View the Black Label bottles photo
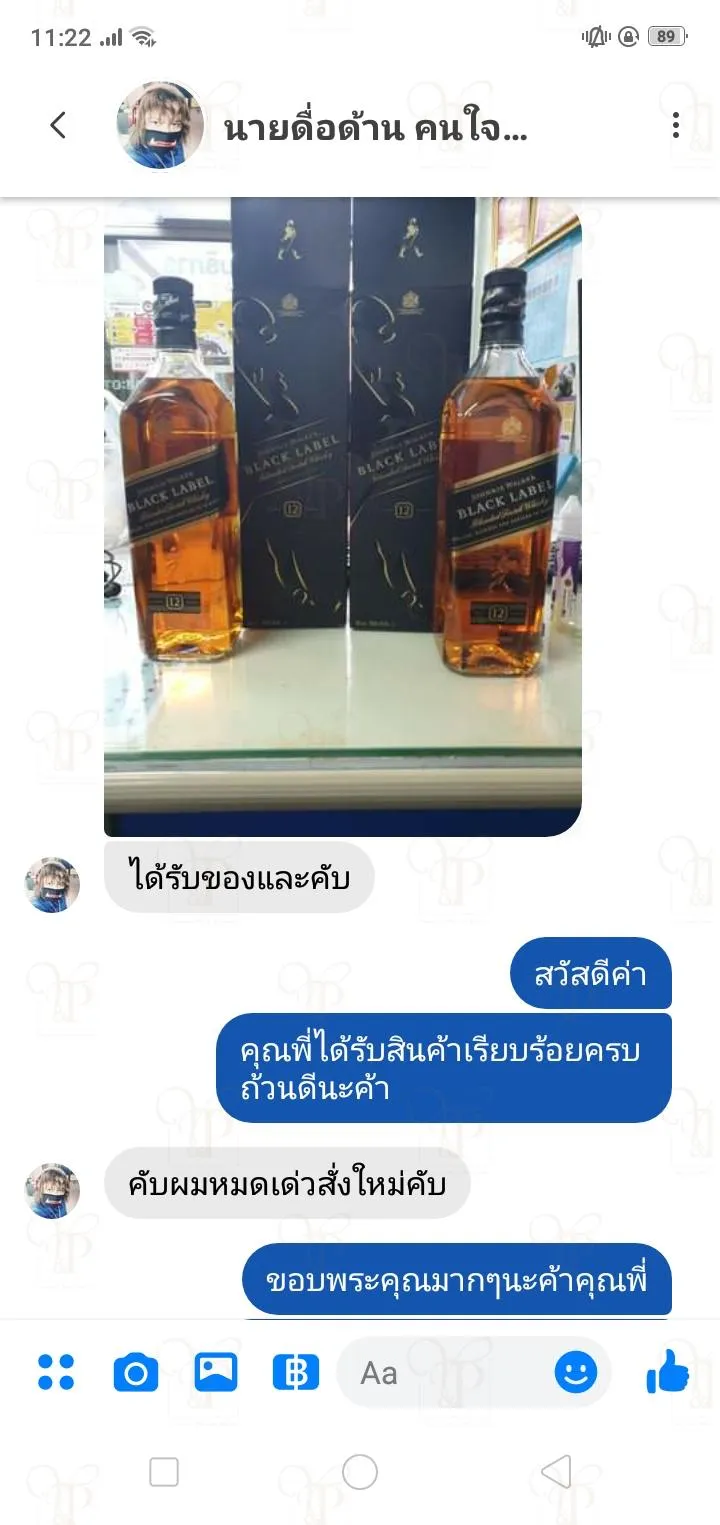 pos(343,516)
